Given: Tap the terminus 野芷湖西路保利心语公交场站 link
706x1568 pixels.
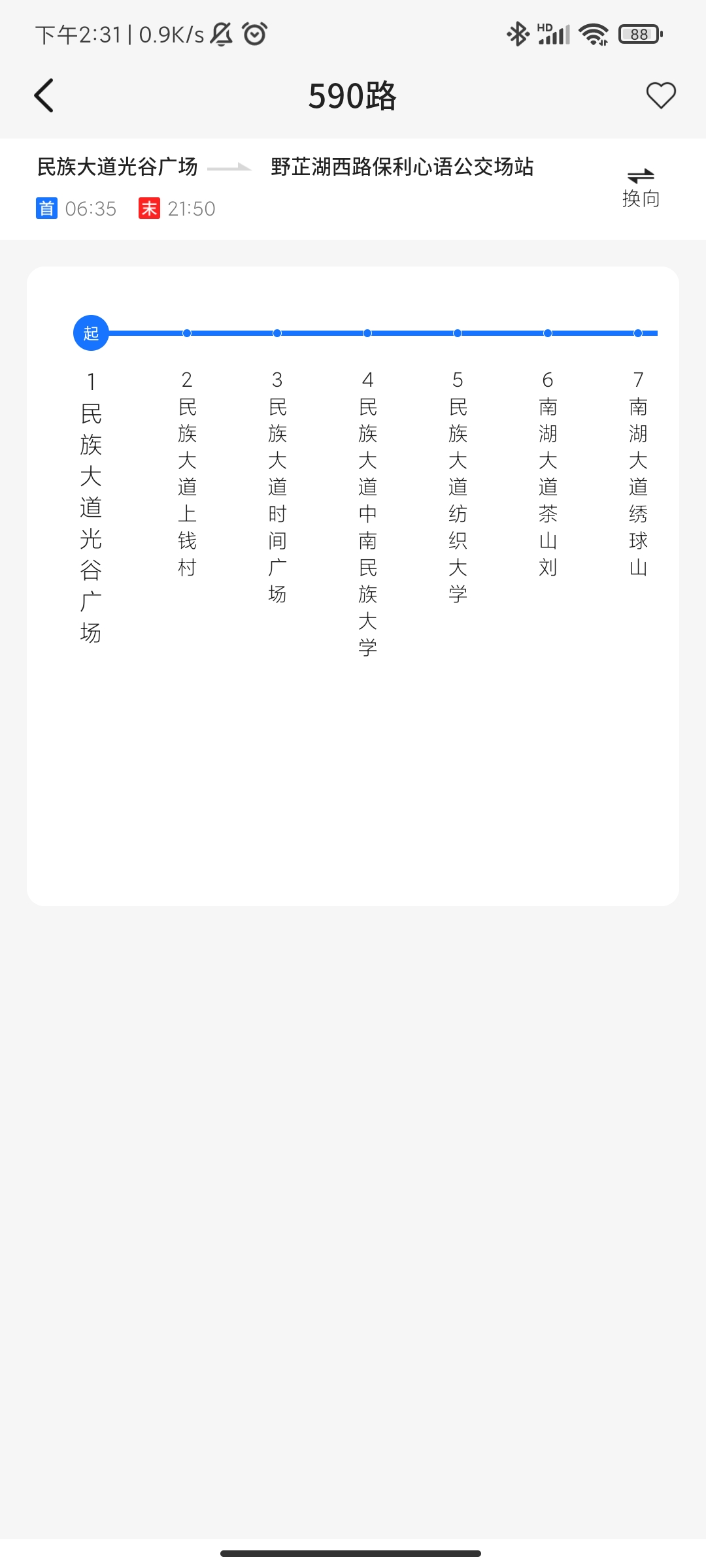Looking at the screenshot, I should point(401,168).
